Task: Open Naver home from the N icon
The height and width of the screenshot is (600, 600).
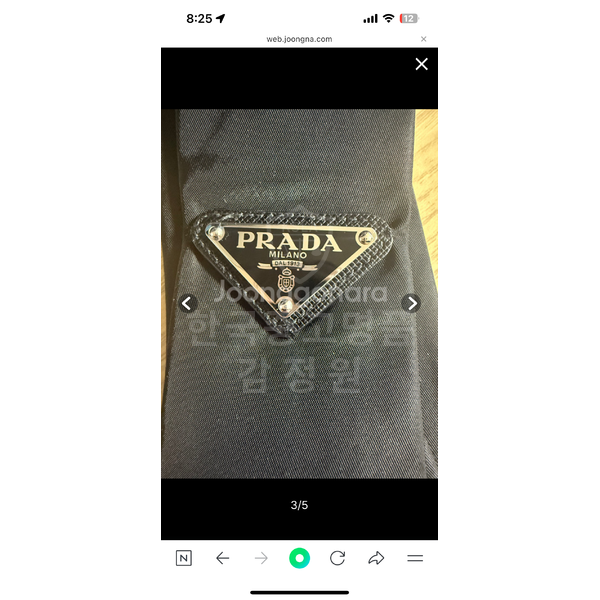Action: pos(184,558)
